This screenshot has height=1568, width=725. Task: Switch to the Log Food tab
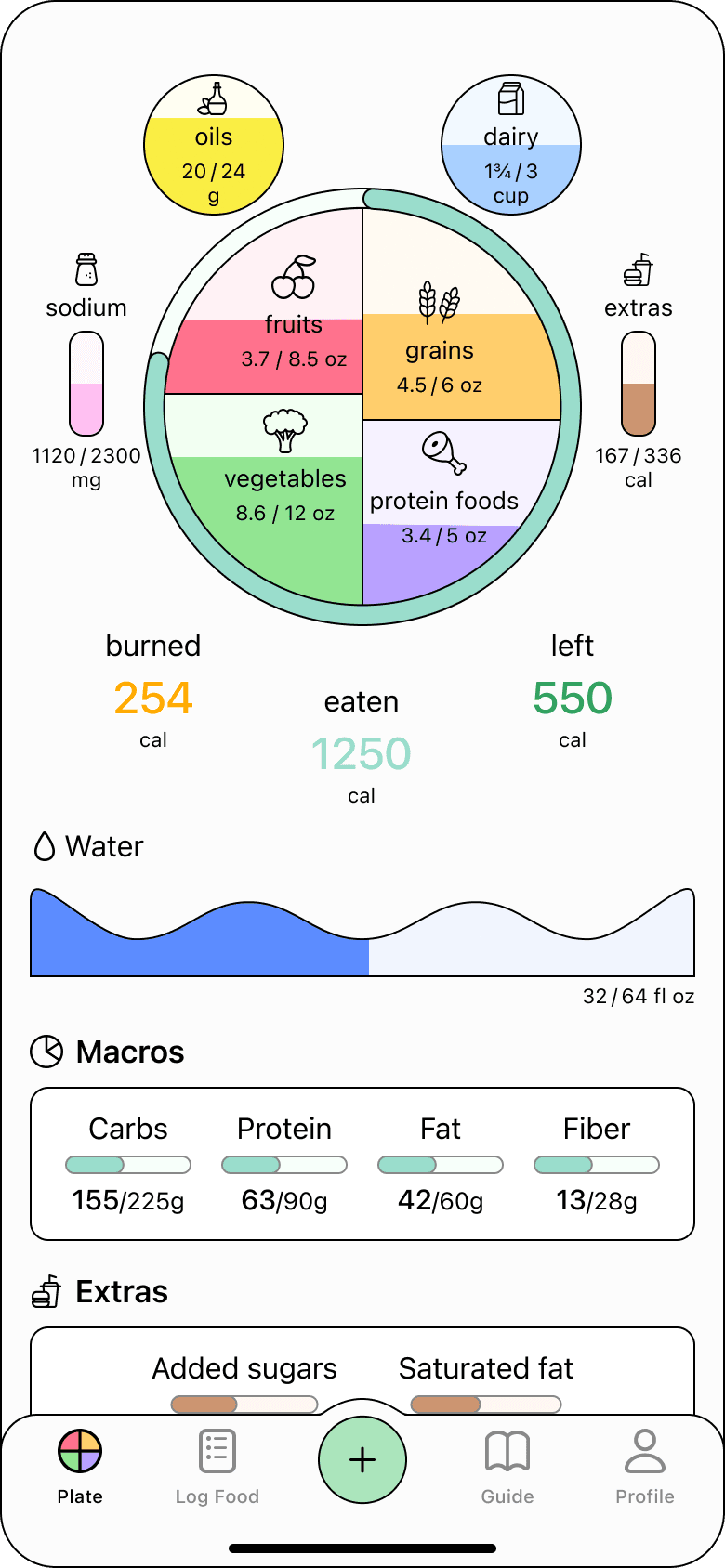click(x=217, y=1466)
